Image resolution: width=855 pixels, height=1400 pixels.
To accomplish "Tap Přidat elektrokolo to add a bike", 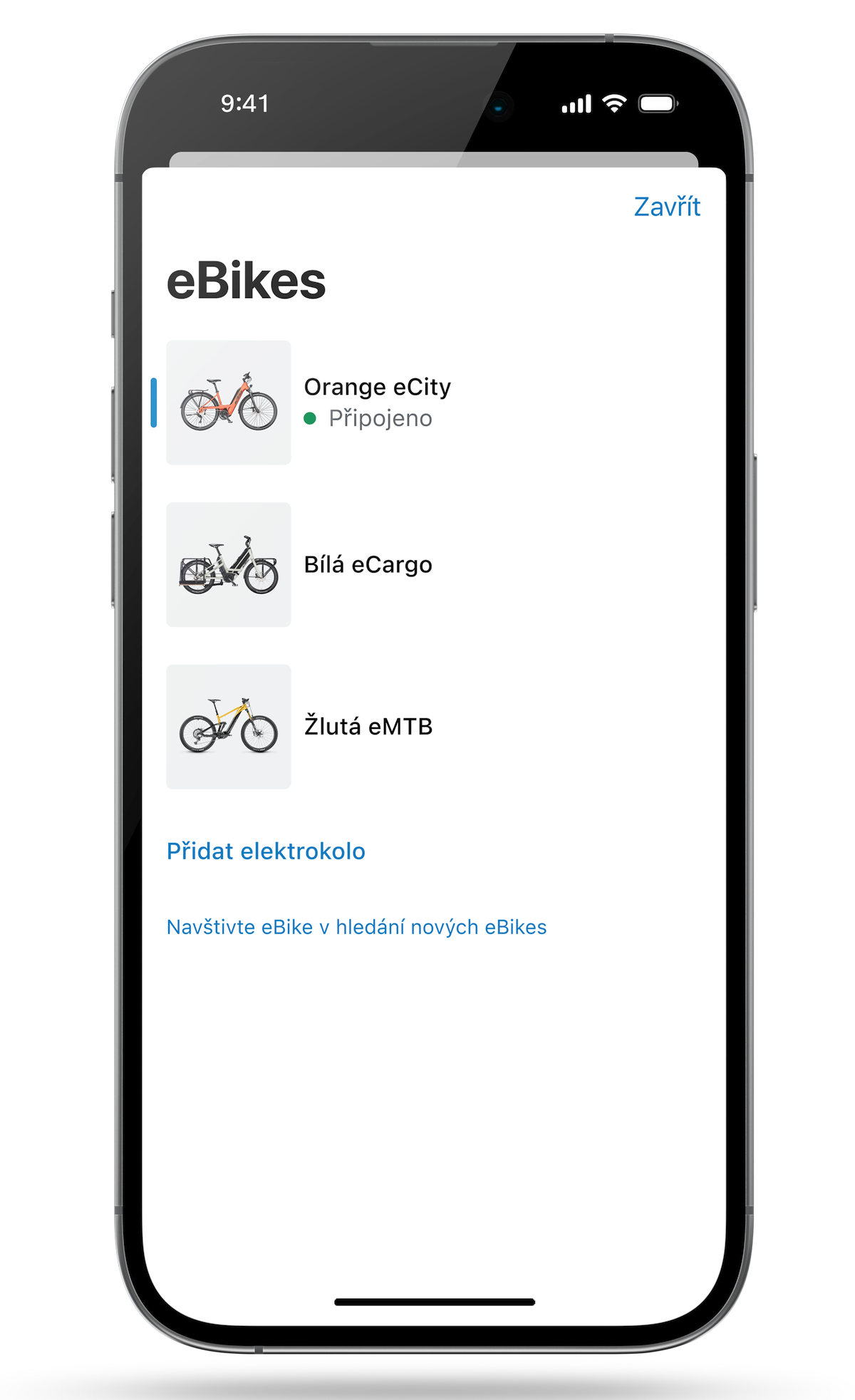I will 266,851.
